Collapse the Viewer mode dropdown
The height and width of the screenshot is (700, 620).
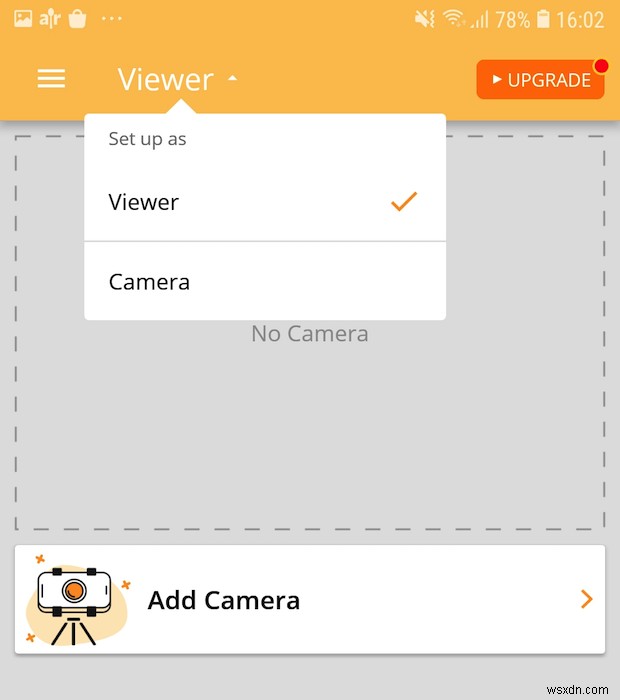pyautogui.click(x=178, y=80)
